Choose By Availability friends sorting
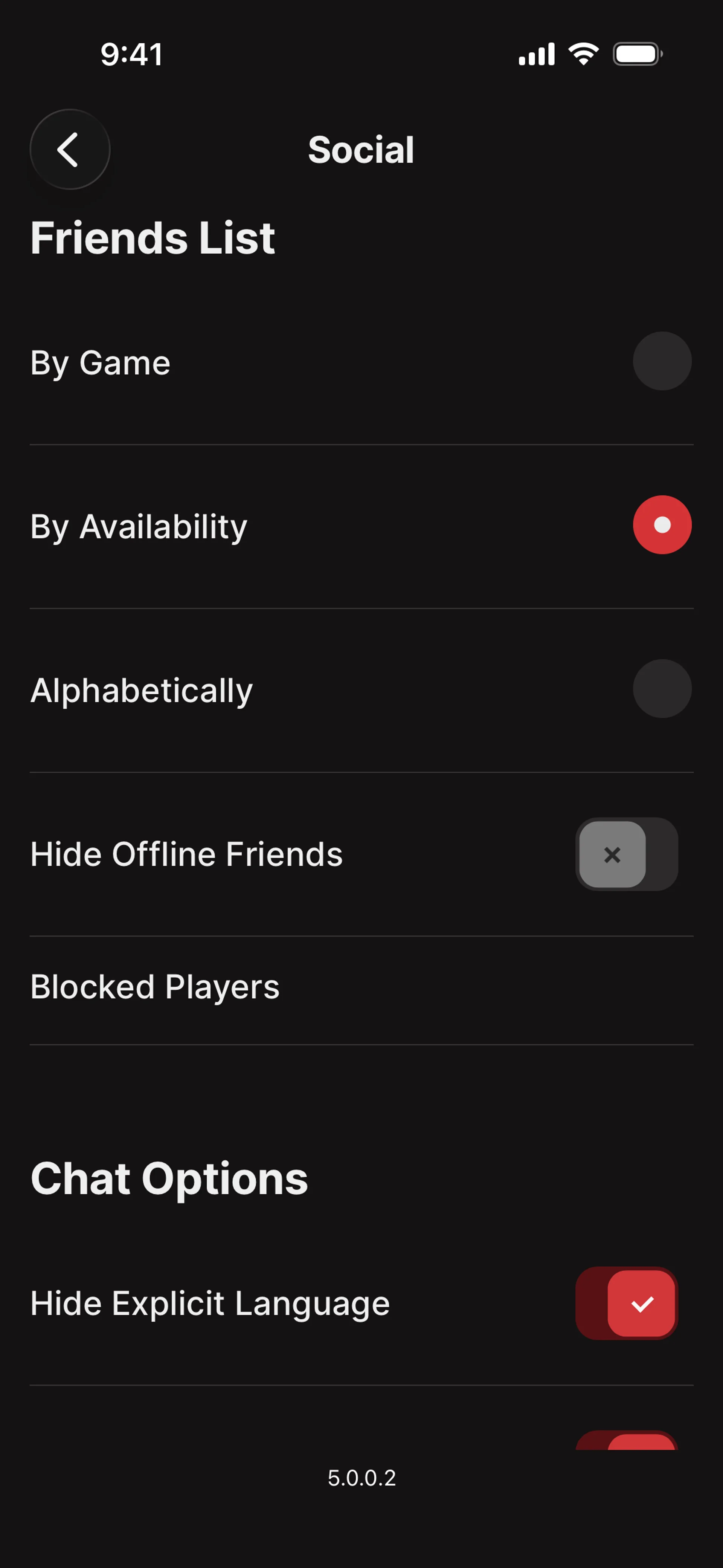The height and width of the screenshot is (1568, 723). tap(662, 525)
